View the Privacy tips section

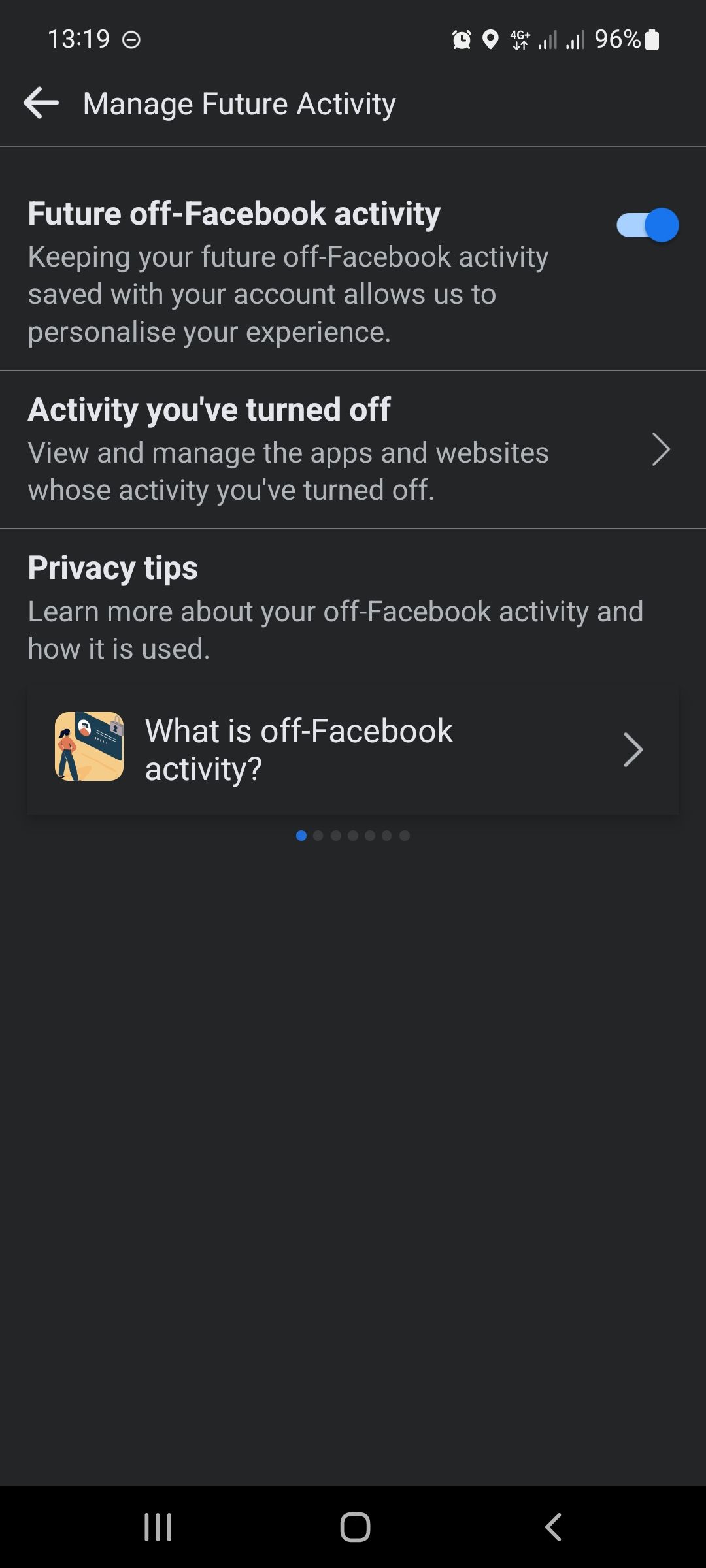pos(112,568)
